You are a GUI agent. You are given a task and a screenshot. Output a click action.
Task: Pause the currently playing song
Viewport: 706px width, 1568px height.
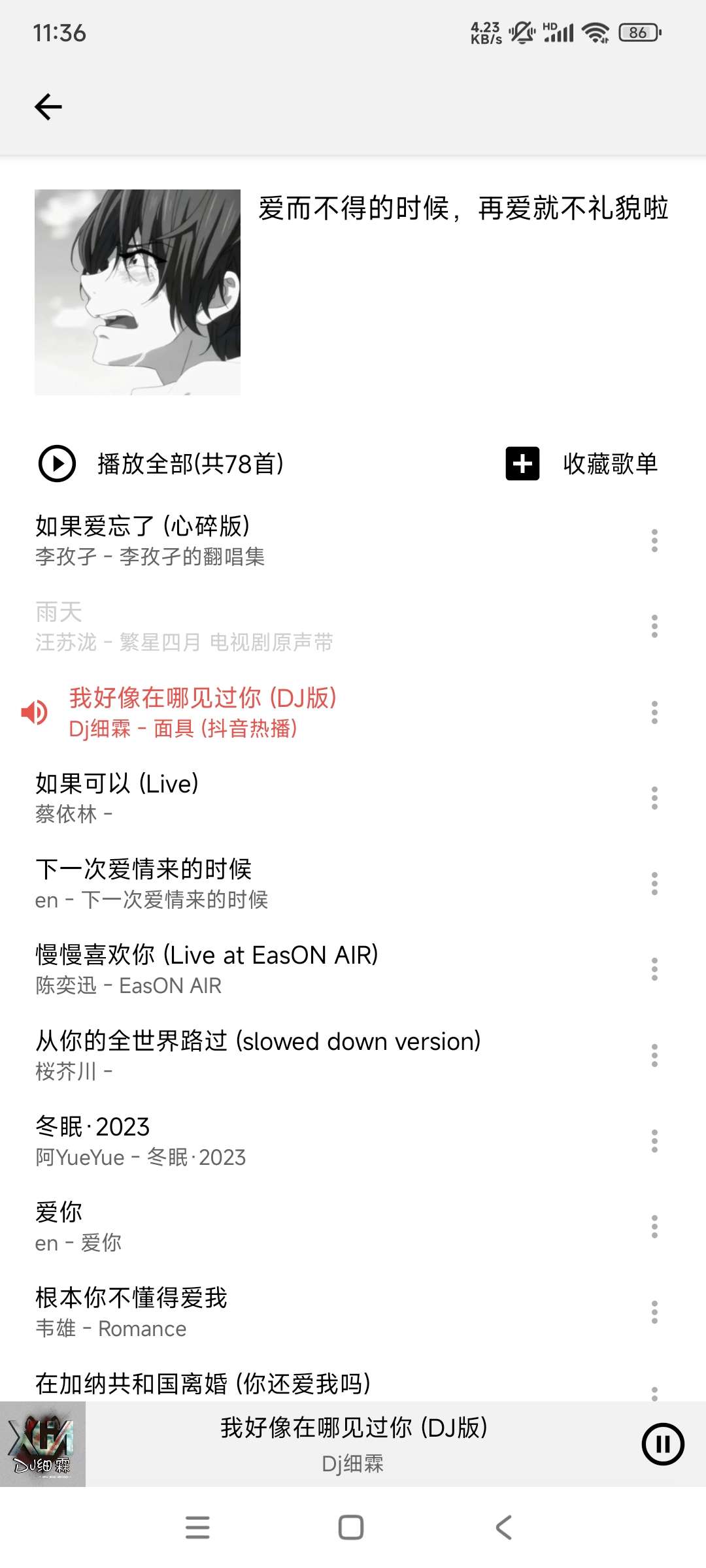663,1444
